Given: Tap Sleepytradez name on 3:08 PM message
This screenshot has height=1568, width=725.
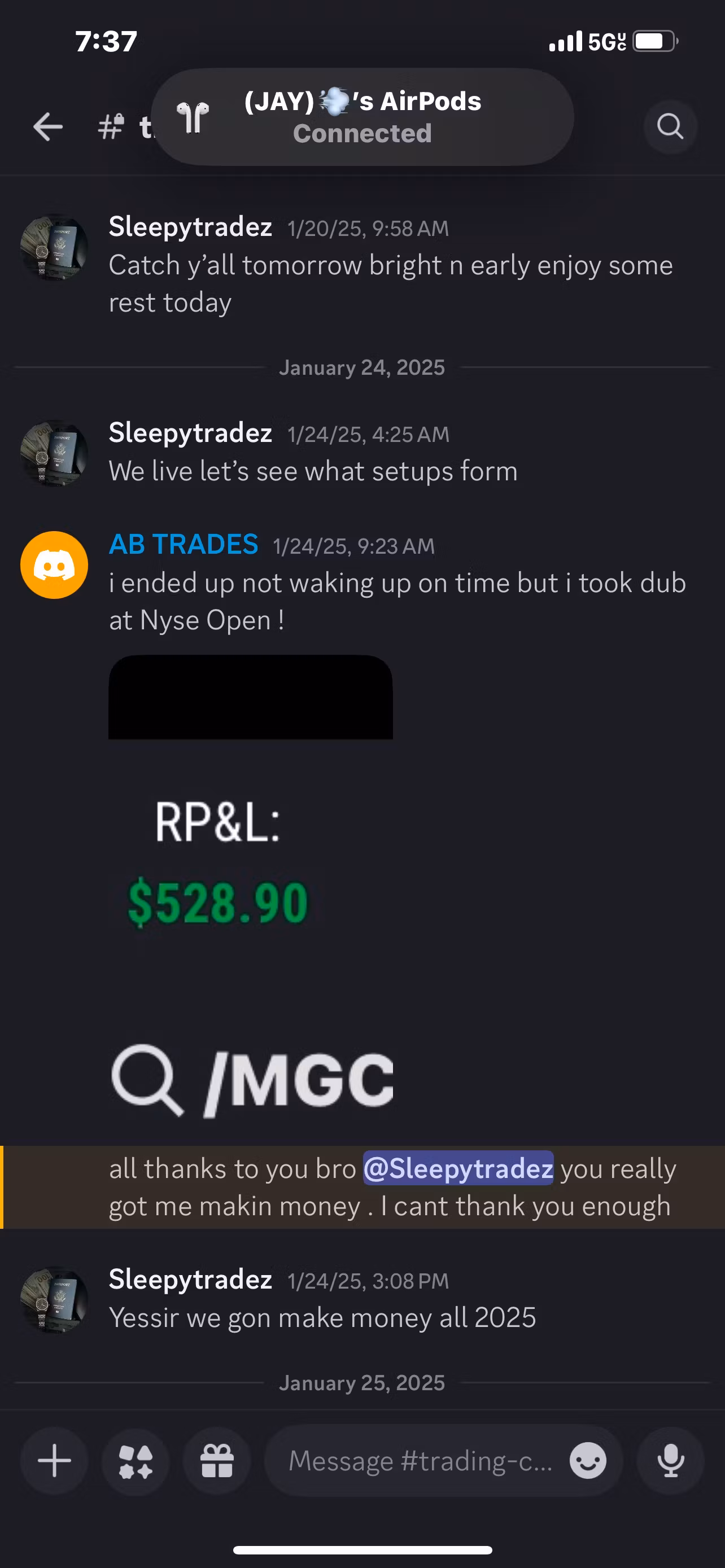Looking at the screenshot, I should click(x=190, y=1280).
